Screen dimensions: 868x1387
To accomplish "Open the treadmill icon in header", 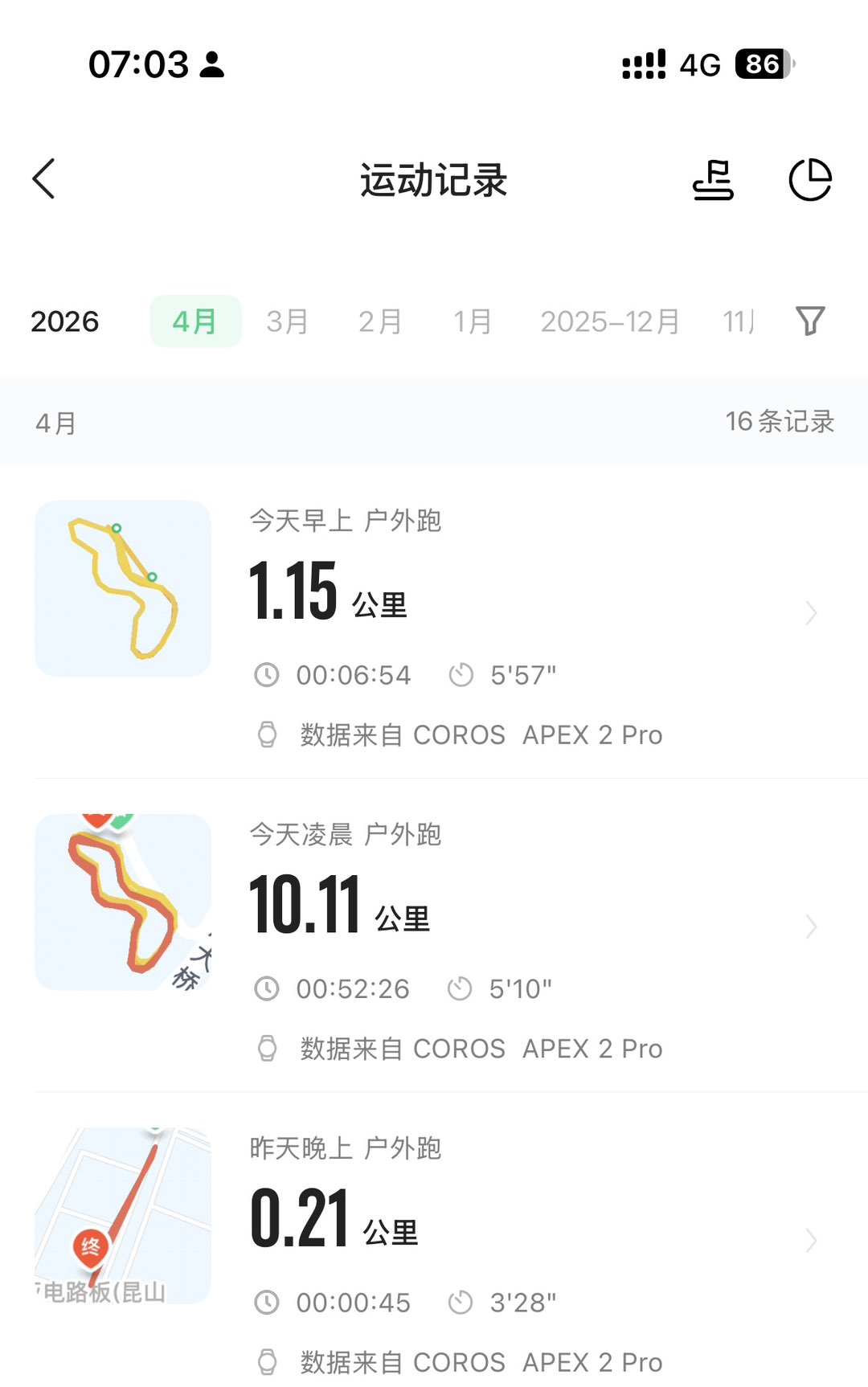I will pyautogui.click(x=713, y=180).
